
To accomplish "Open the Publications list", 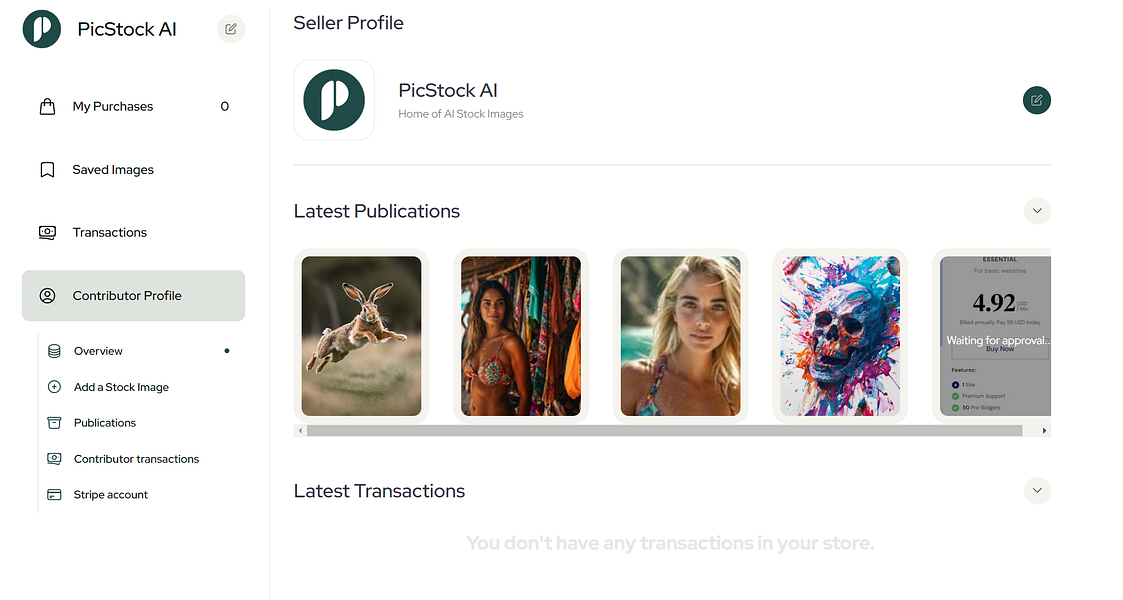I will tap(105, 423).
